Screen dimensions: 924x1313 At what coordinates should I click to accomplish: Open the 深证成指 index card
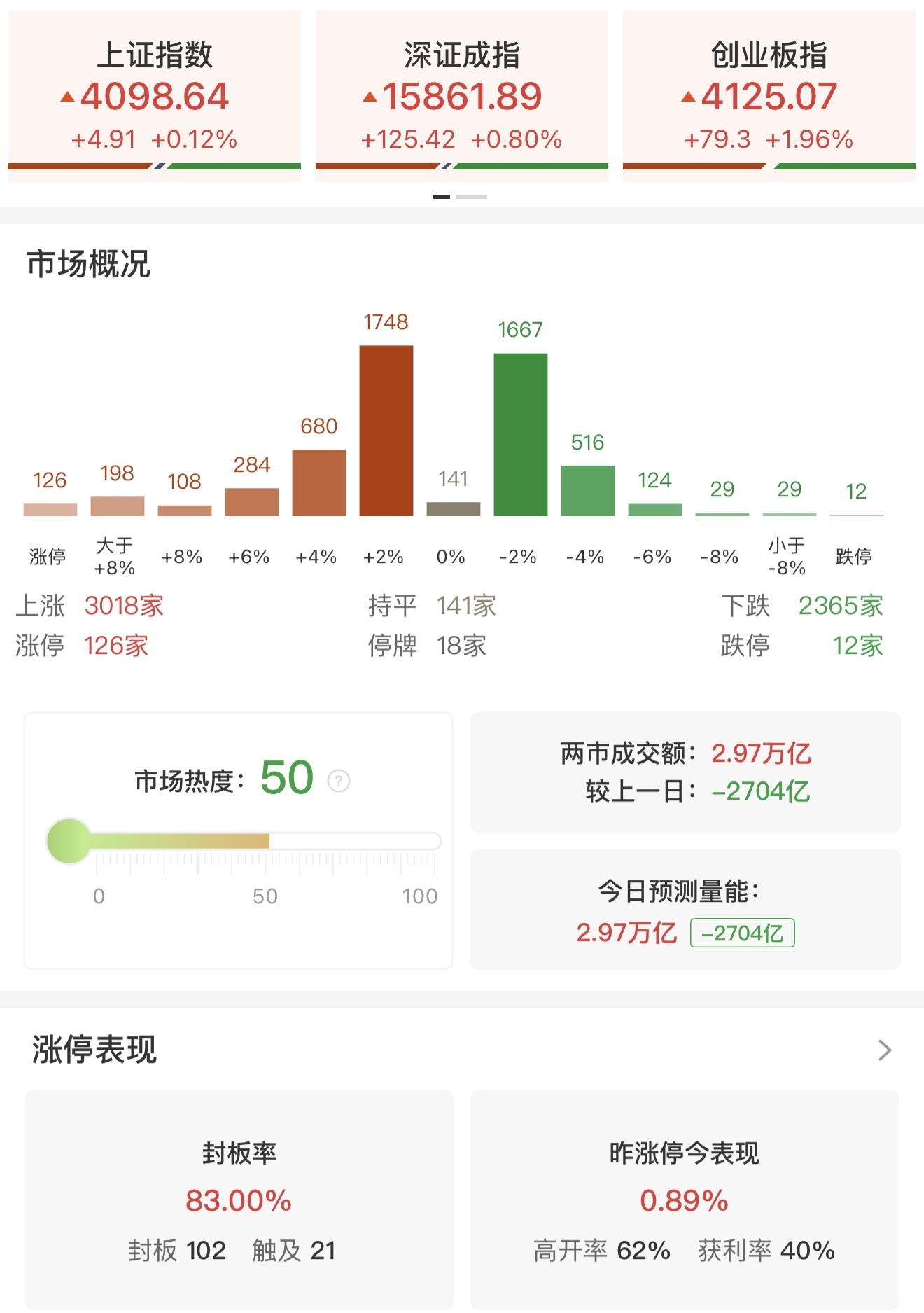(462, 97)
